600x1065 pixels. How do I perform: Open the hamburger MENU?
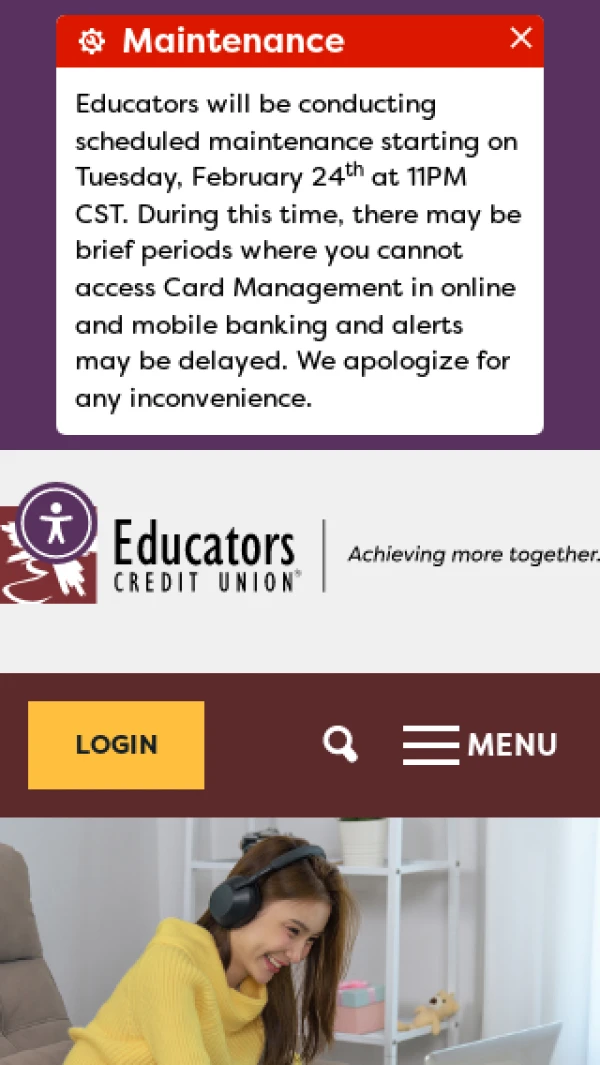pos(480,745)
